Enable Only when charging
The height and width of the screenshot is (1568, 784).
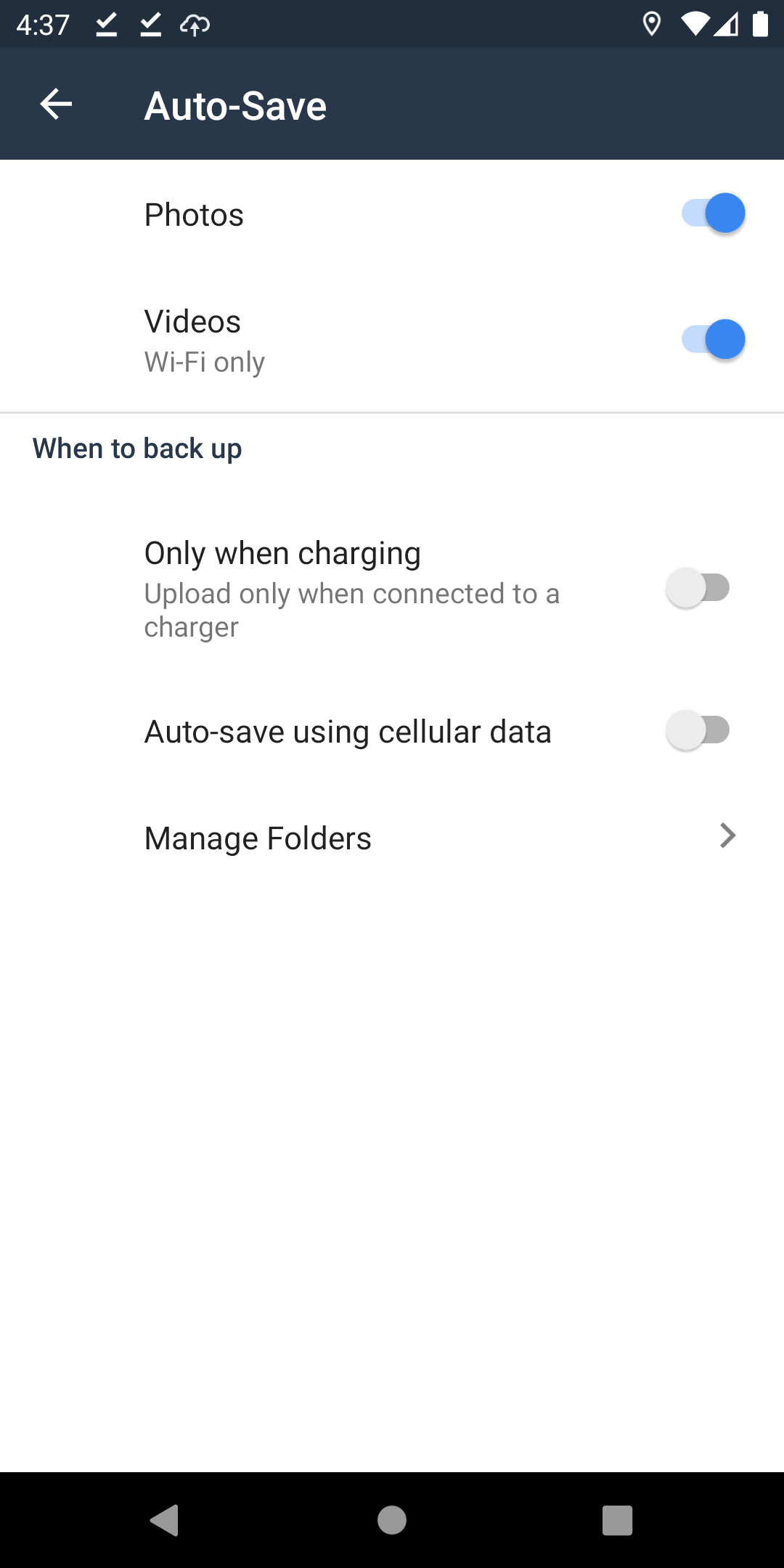698,588
